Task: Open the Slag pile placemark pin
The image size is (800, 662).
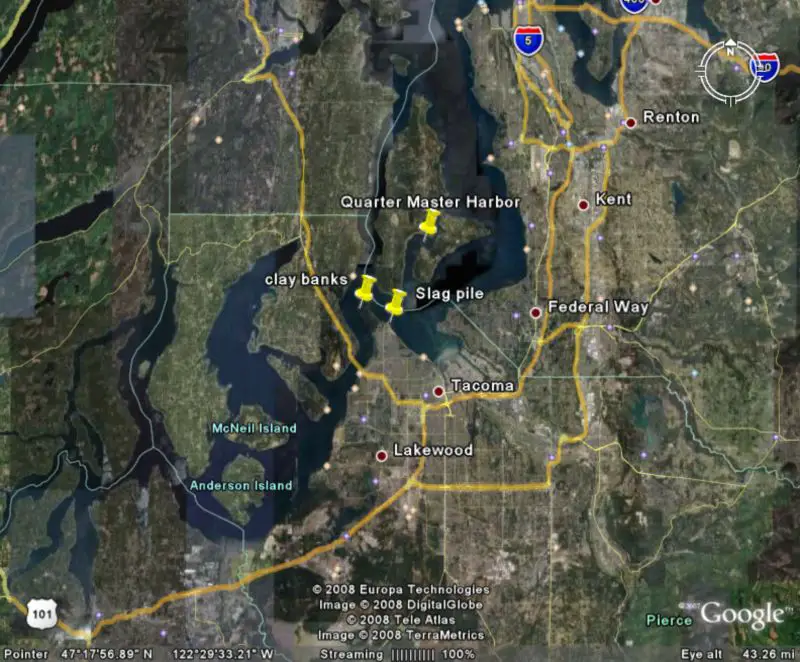Action: click(396, 300)
